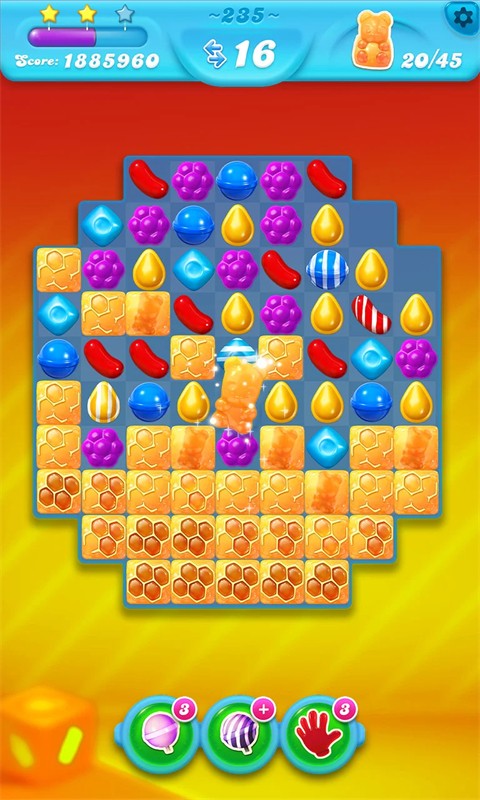480x800 pixels.
Task: Open the settings gear
Action: (x=463, y=19)
